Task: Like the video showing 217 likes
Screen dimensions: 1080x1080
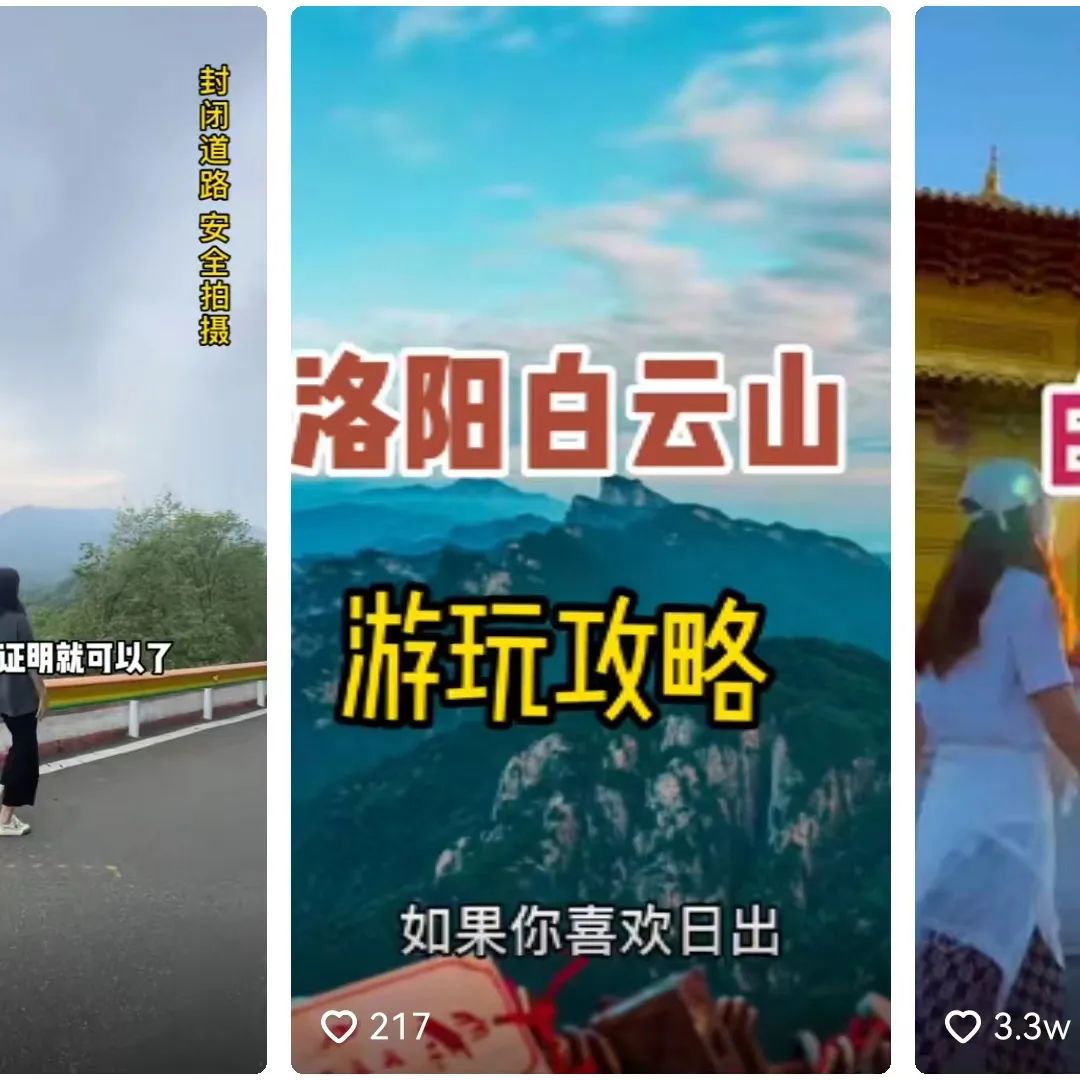Action: (340, 1026)
